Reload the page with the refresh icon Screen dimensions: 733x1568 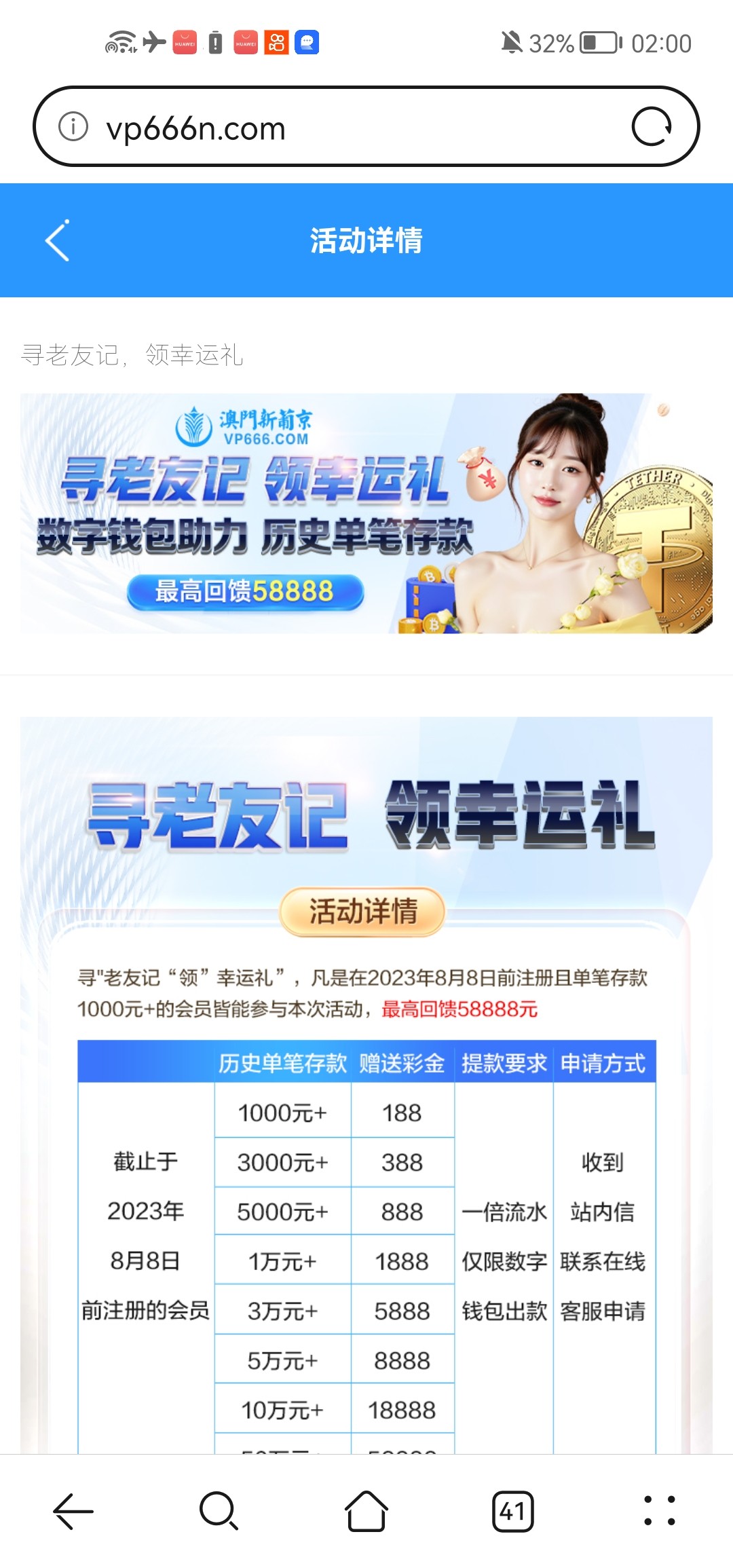tap(652, 127)
